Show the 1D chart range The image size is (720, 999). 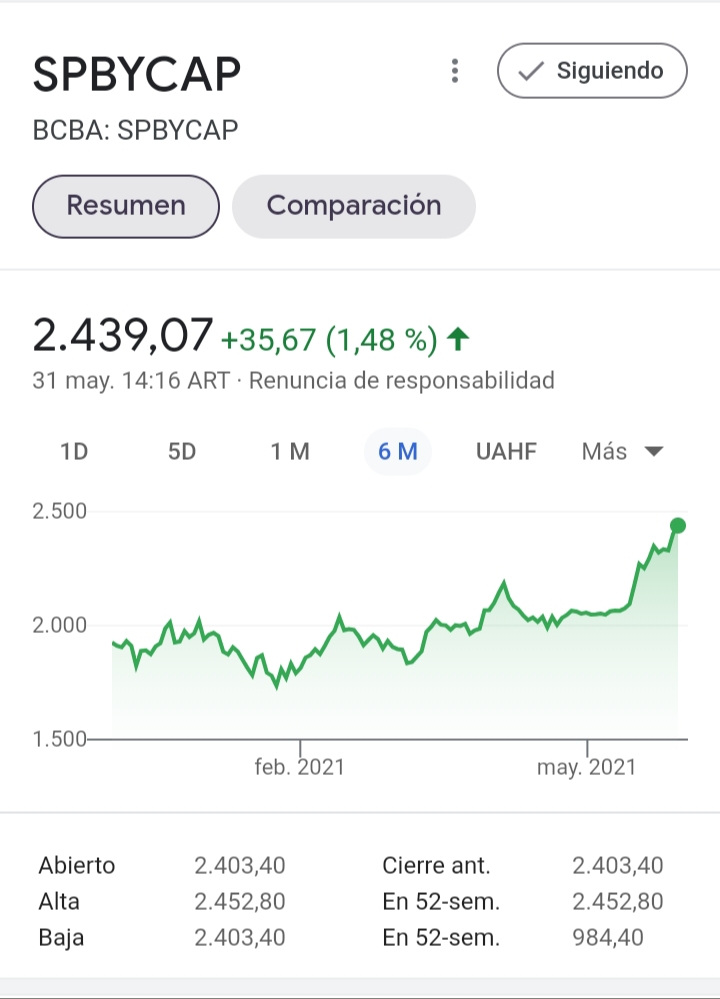(74, 452)
